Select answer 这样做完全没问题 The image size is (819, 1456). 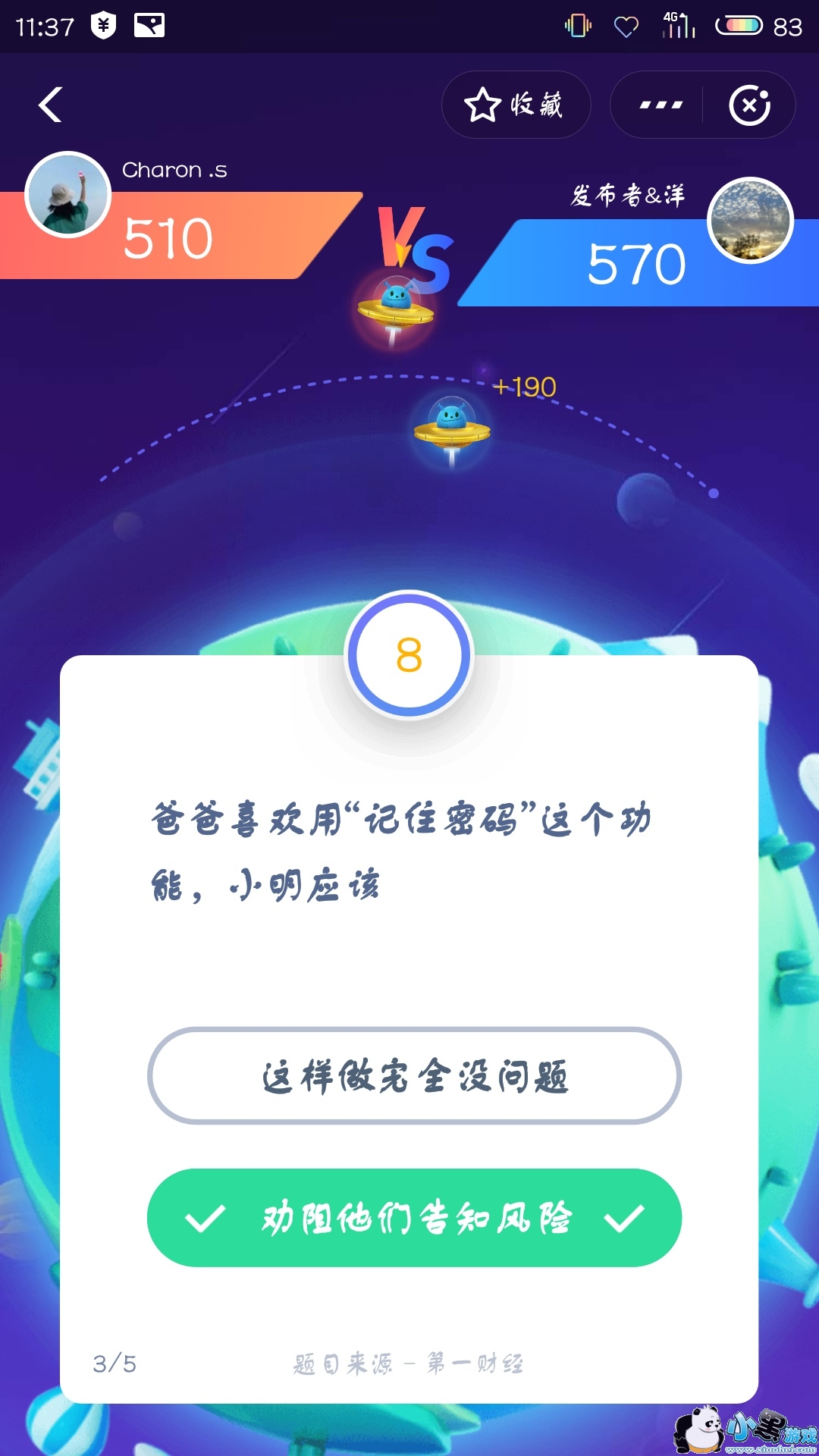pos(414,1075)
